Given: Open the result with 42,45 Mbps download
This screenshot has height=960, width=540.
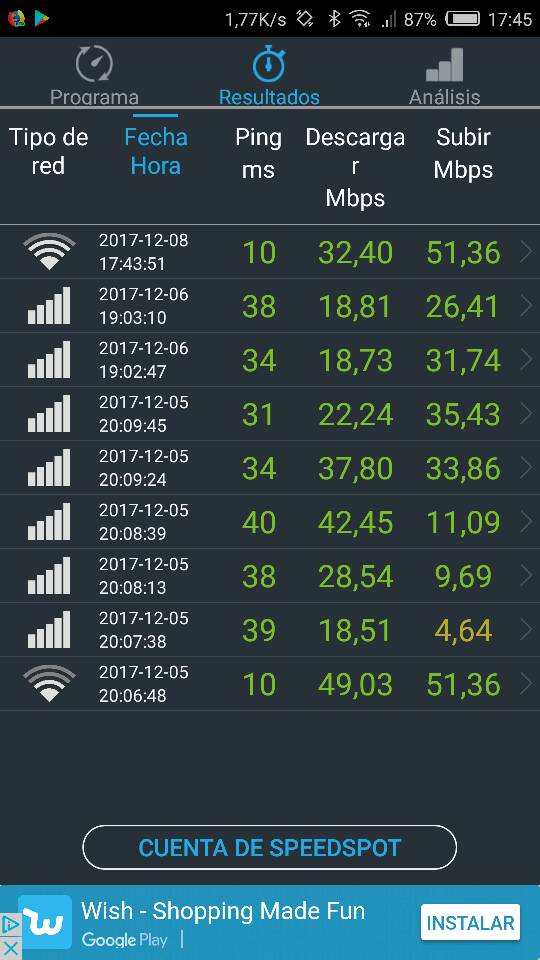Looking at the screenshot, I should click(x=270, y=521).
